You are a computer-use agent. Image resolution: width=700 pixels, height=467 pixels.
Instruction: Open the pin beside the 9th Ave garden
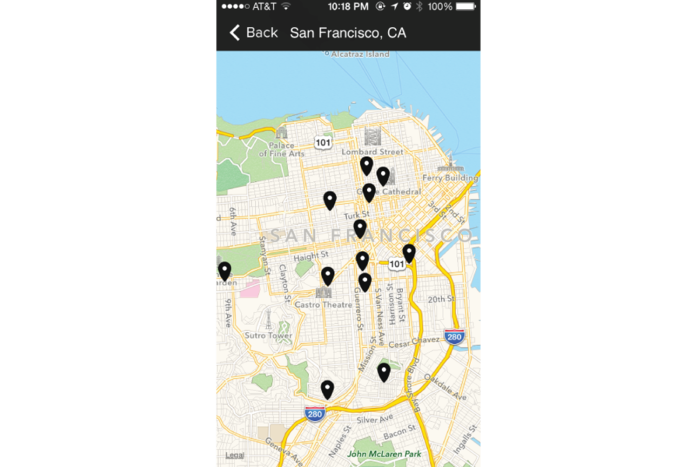(224, 270)
